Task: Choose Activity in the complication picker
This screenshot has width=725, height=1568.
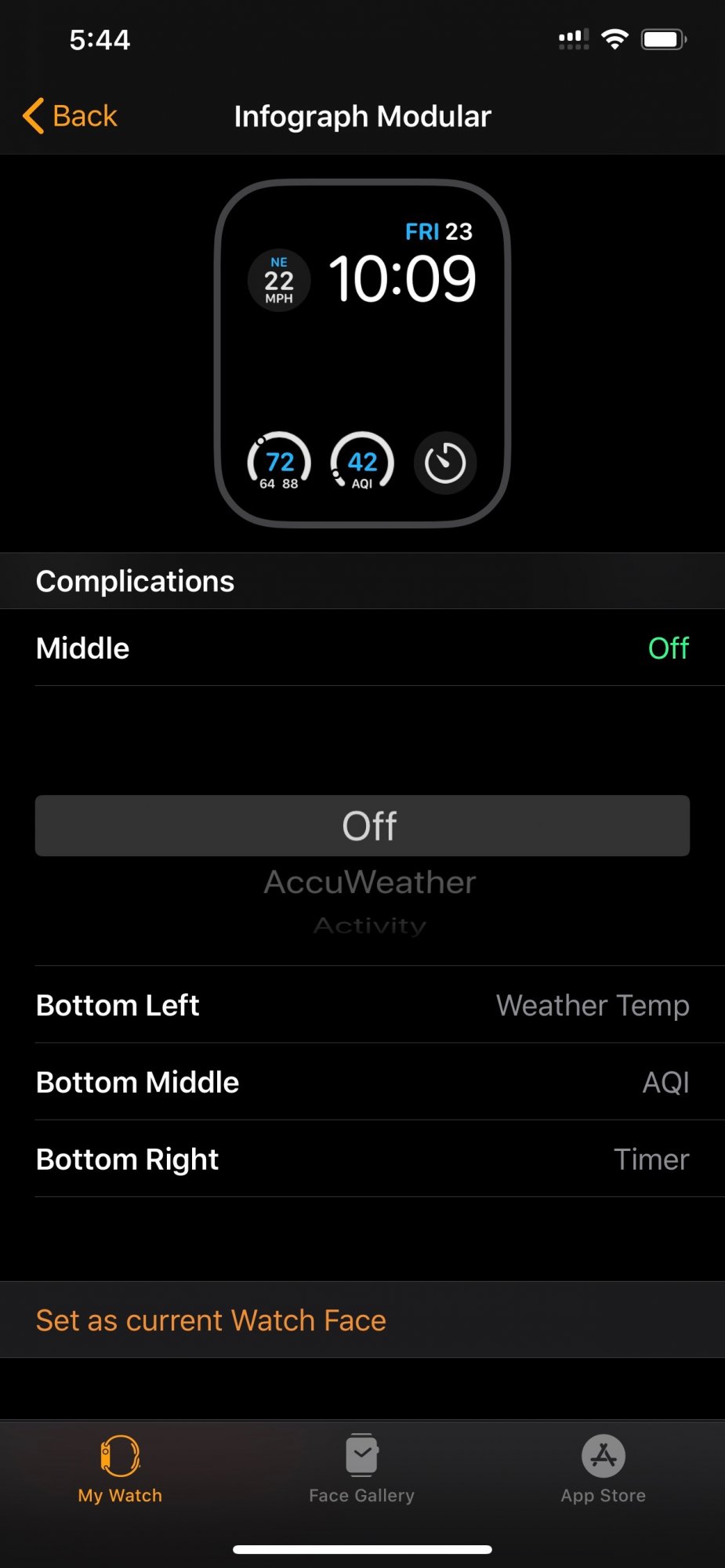Action: [x=369, y=926]
